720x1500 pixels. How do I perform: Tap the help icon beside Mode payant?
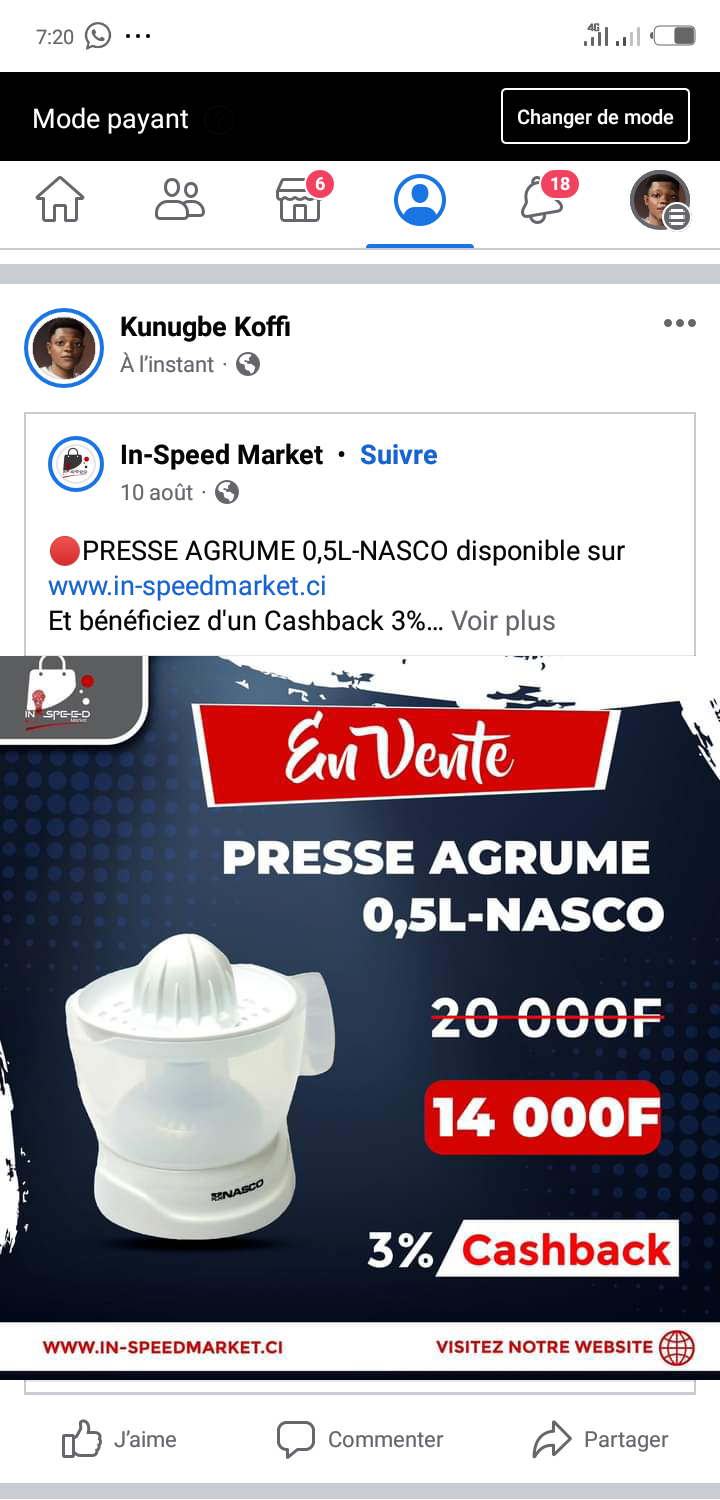pyautogui.click(x=220, y=120)
